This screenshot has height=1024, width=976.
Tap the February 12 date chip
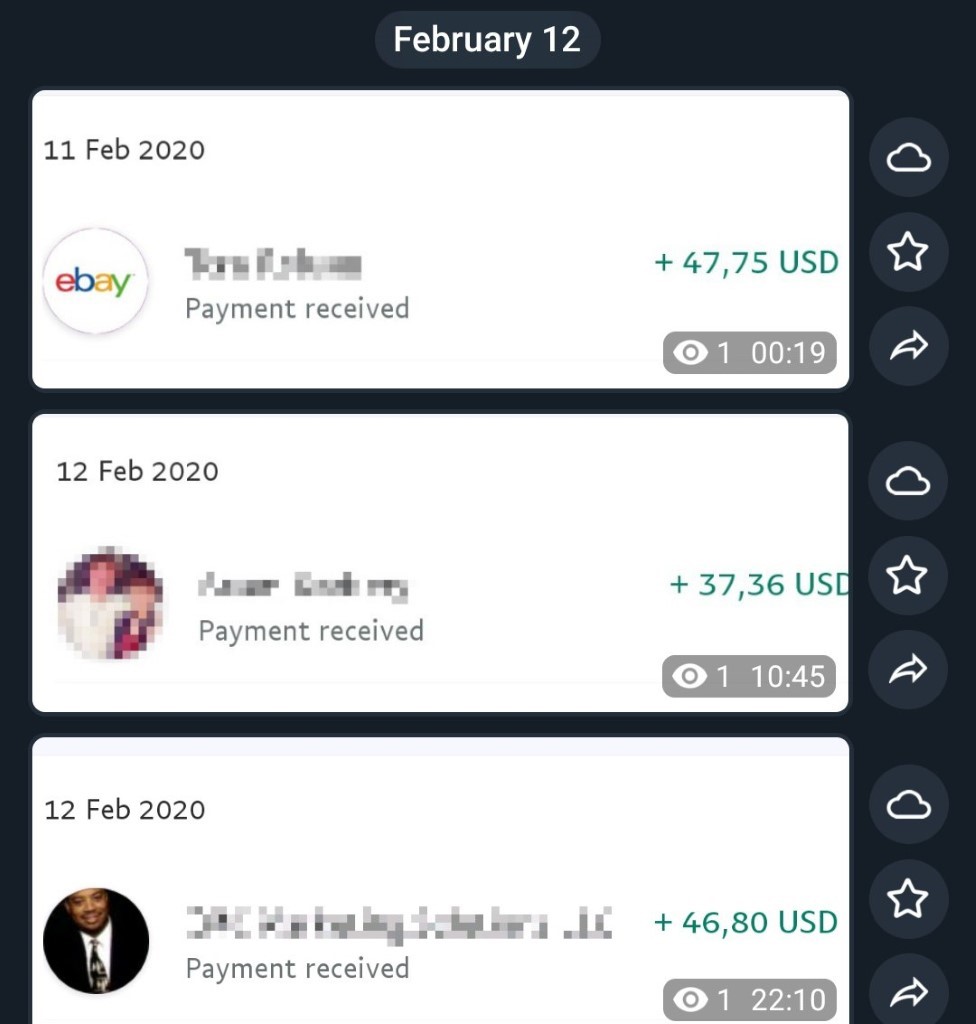pyautogui.click(x=487, y=40)
